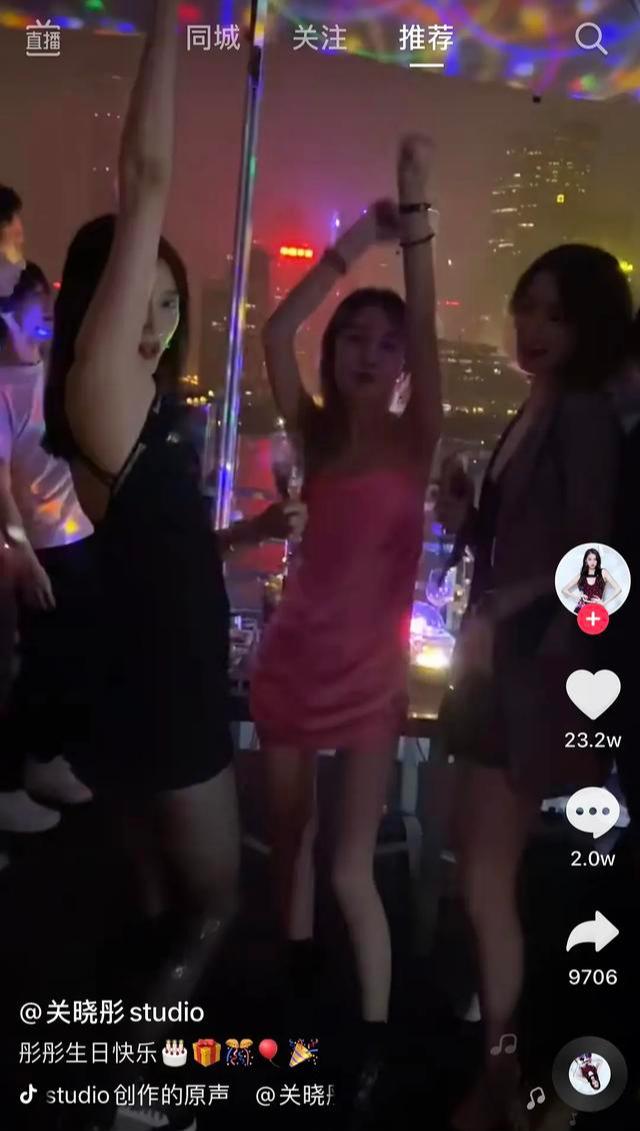Open the live stream icon
This screenshot has height=1131, width=640.
[x=43, y=39]
